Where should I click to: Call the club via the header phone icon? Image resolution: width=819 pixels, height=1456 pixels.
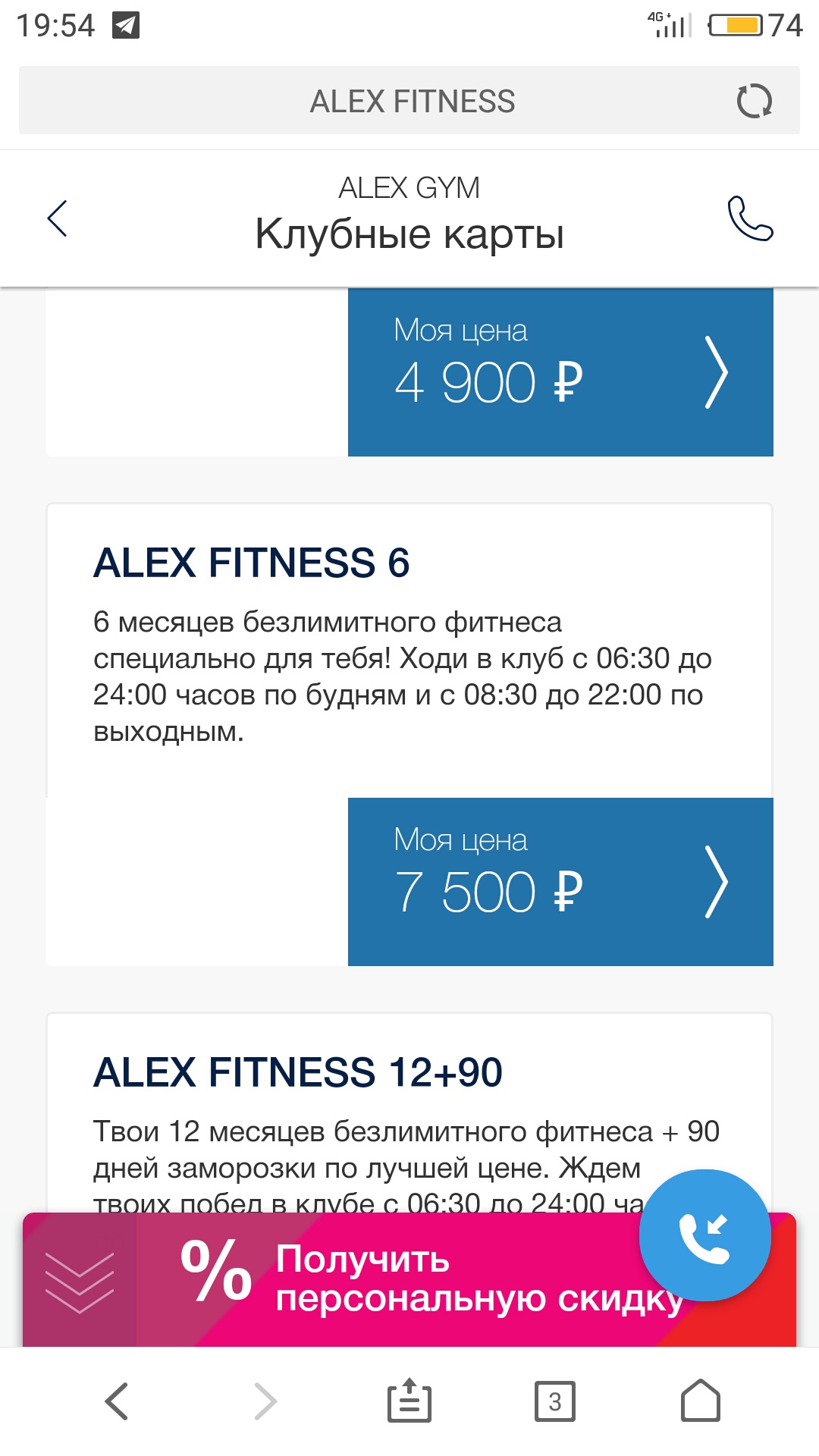tap(750, 218)
